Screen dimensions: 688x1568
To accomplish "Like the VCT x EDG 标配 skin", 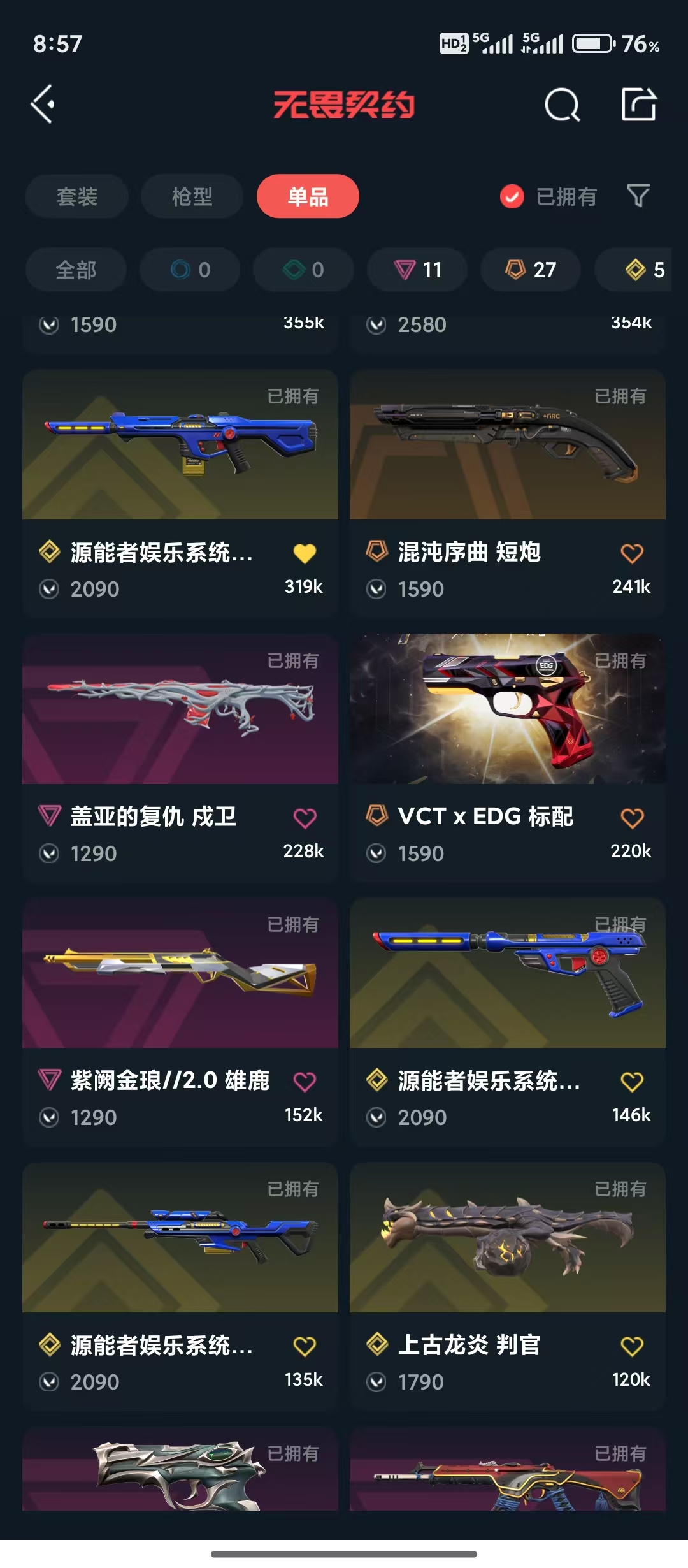I will [x=632, y=818].
